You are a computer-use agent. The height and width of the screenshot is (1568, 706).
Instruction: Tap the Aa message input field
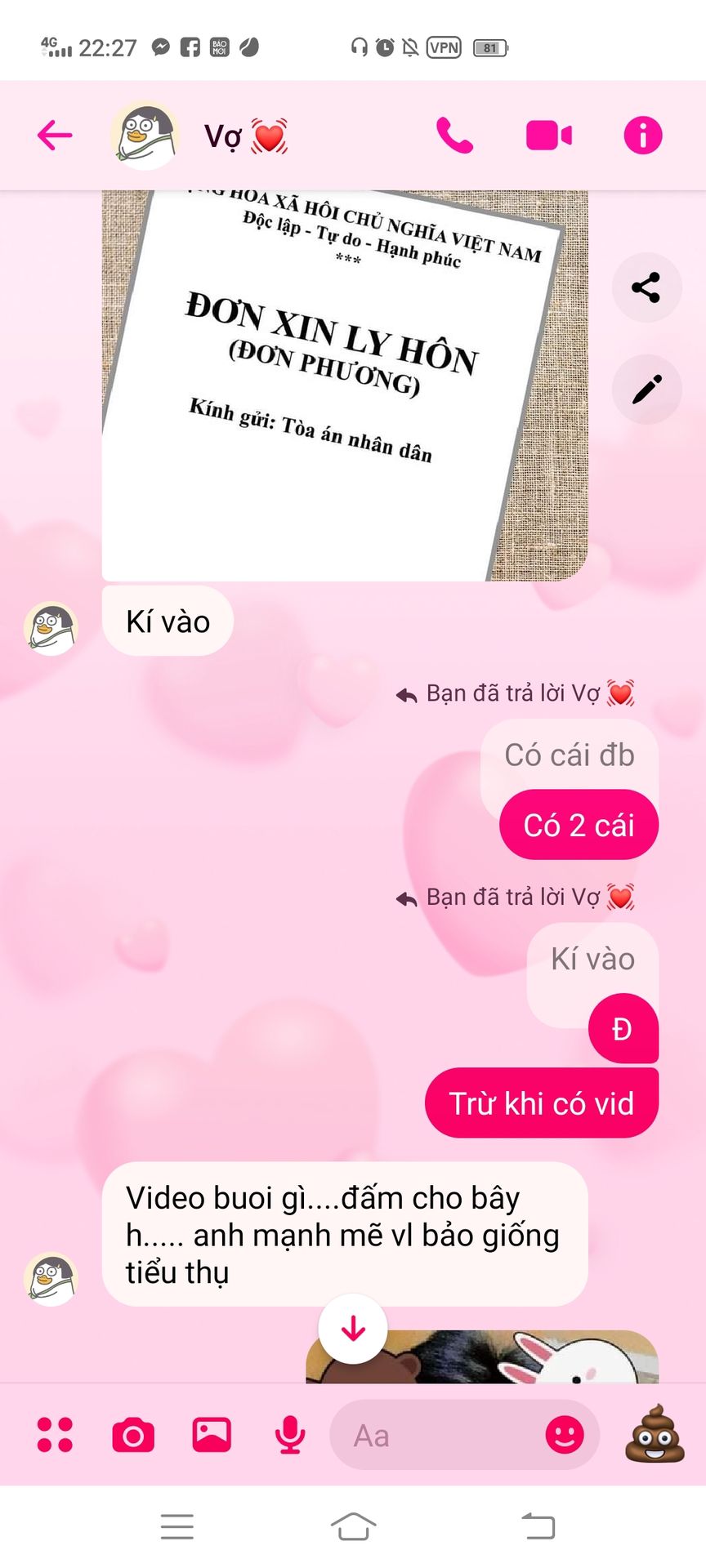click(441, 1435)
